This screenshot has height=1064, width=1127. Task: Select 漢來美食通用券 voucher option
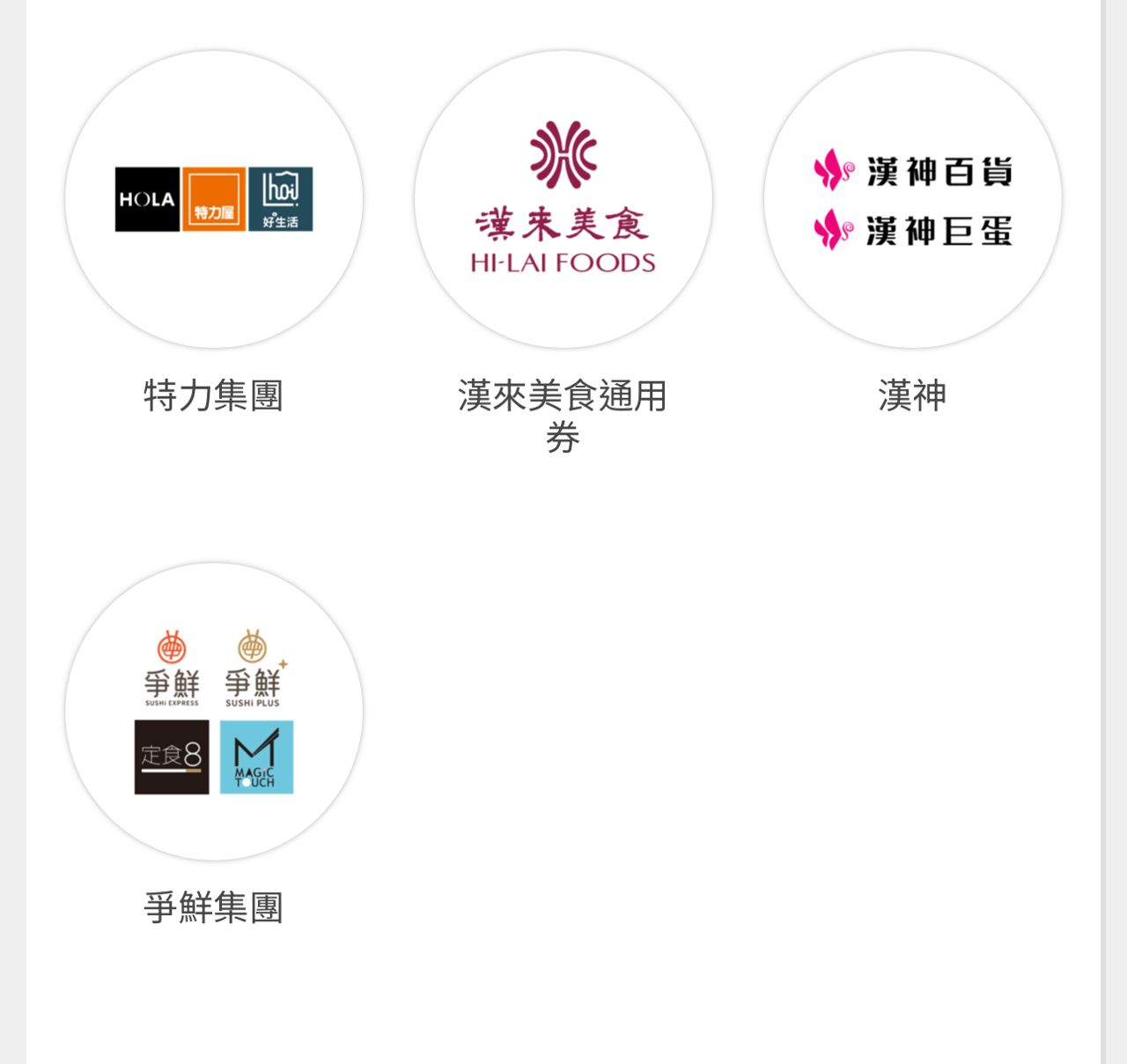coord(563,200)
